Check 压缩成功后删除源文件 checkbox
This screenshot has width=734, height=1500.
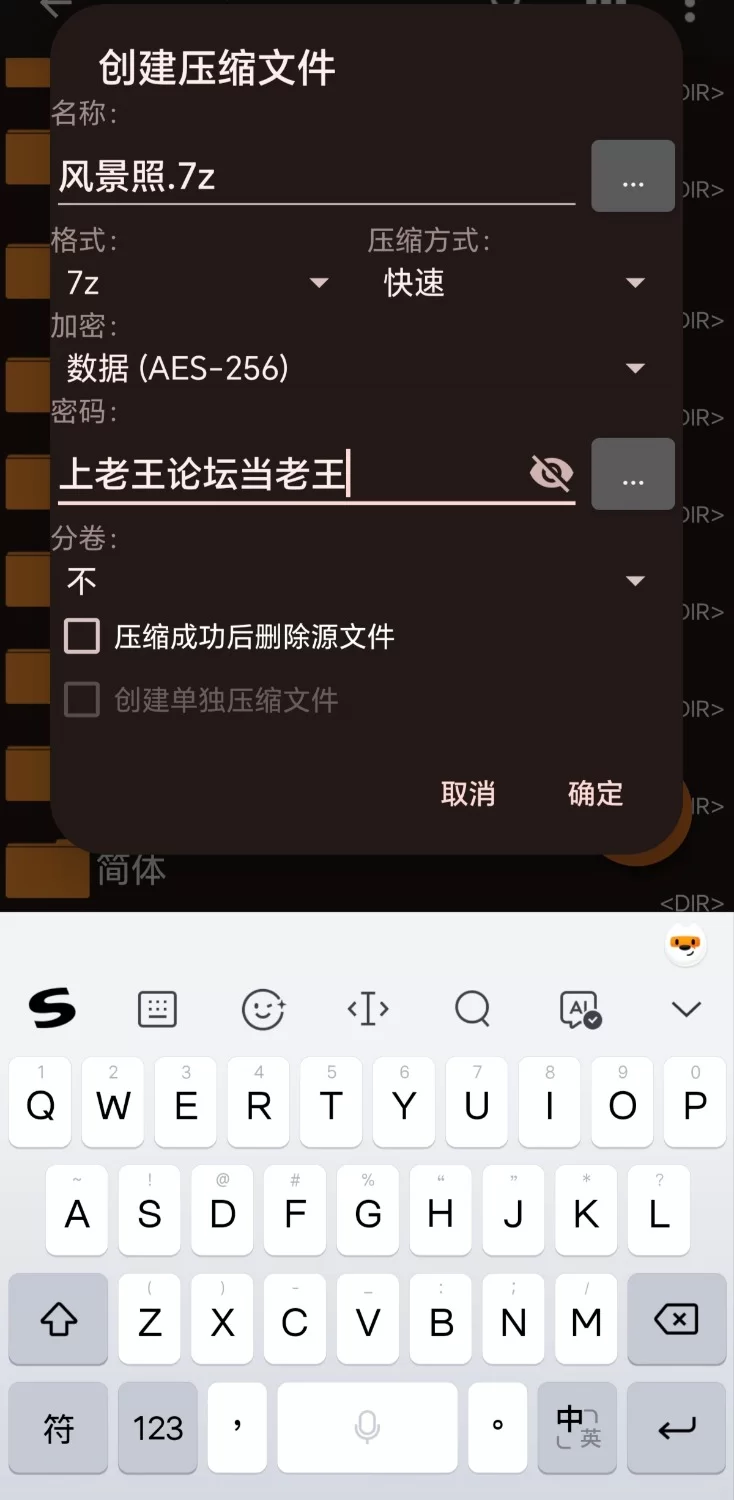[x=82, y=636]
